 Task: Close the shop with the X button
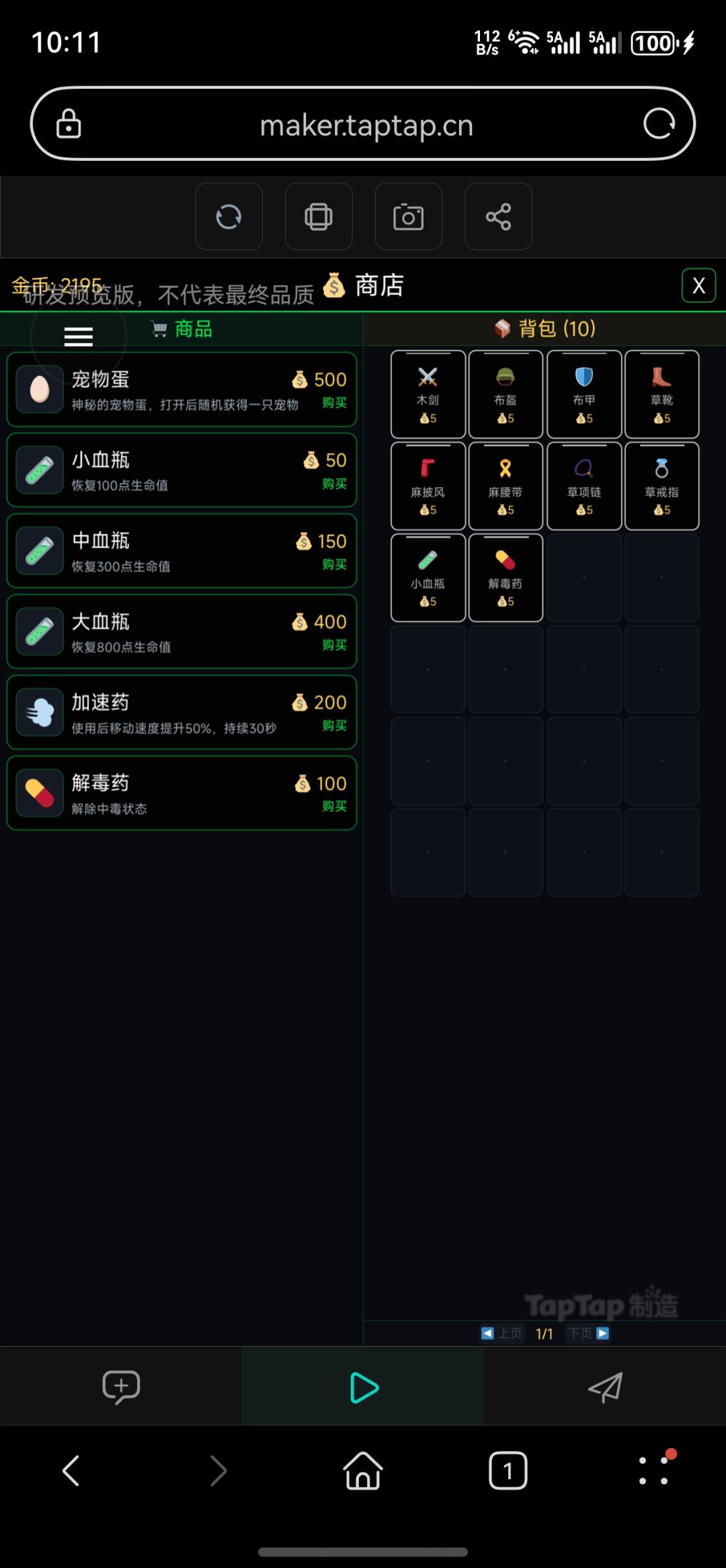point(698,285)
